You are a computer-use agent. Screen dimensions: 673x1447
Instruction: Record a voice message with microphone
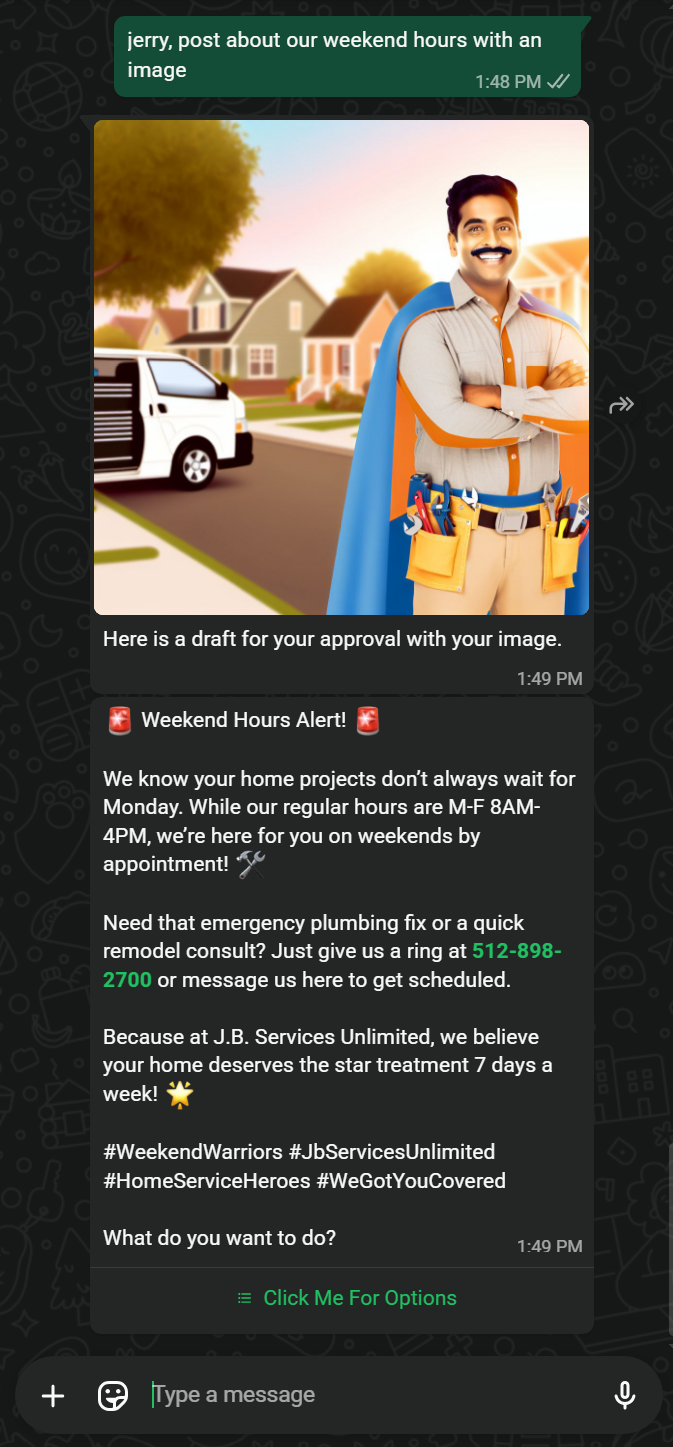pos(625,1395)
